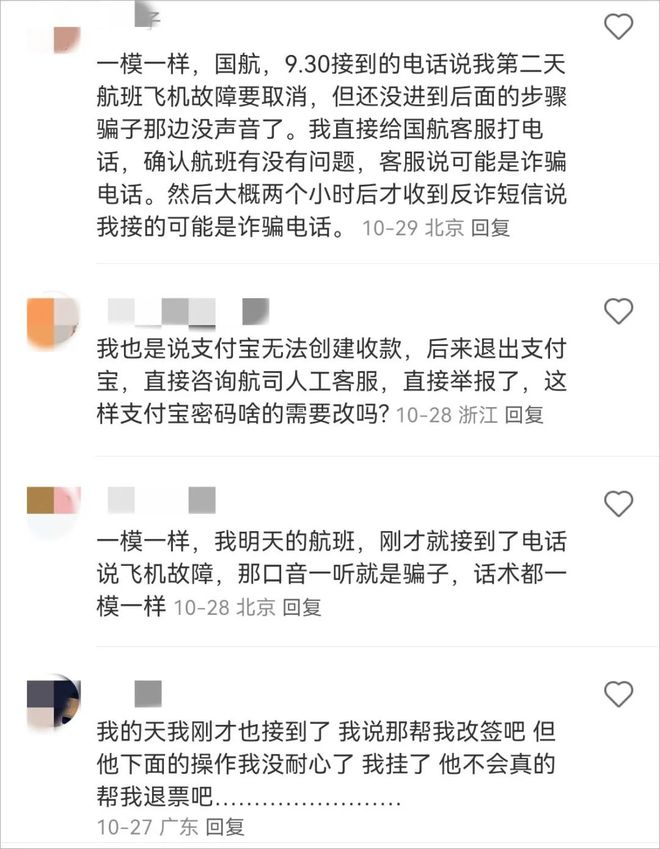The height and width of the screenshot is (849, 660).
Task: Open the avatar of the 我明天的航班 commenter
Action: (x=52, y=510)
